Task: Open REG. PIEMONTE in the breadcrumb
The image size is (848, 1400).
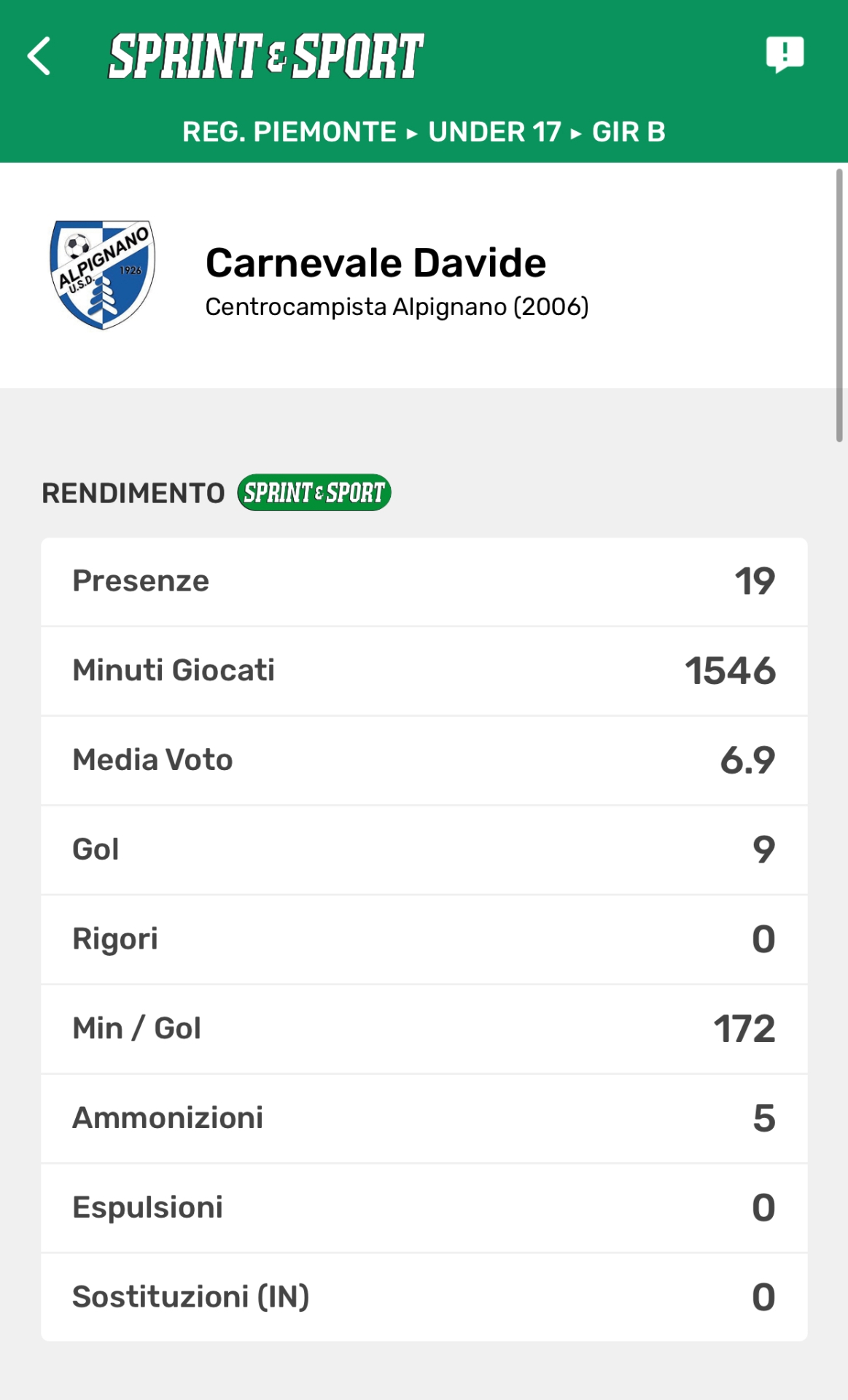Action: click(288, 132)
